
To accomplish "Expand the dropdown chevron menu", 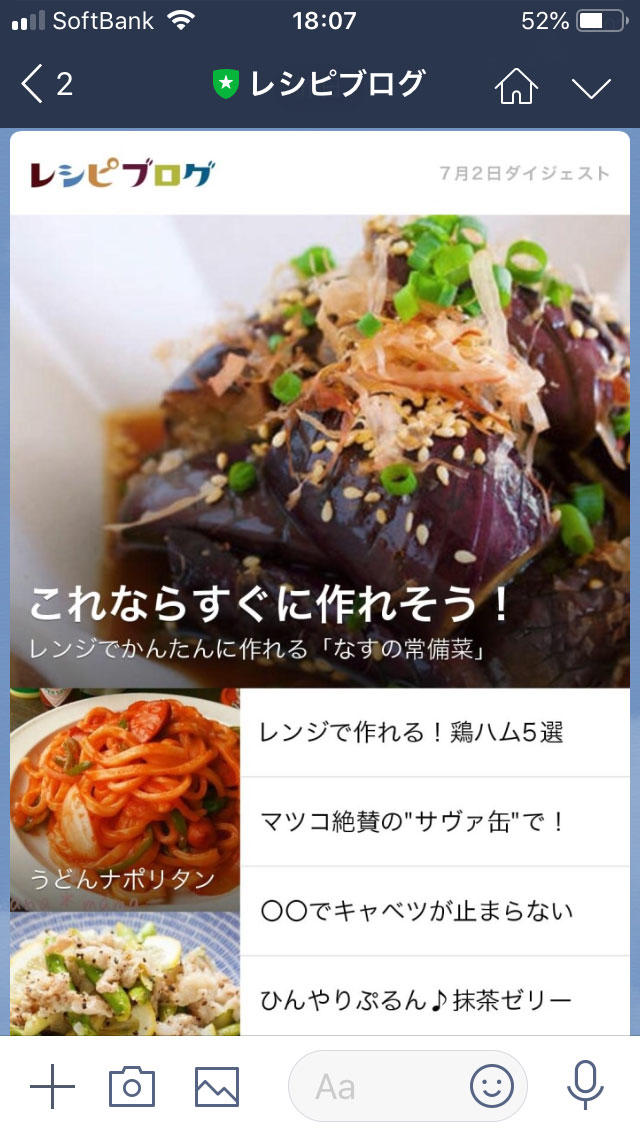I will (591, 87).
